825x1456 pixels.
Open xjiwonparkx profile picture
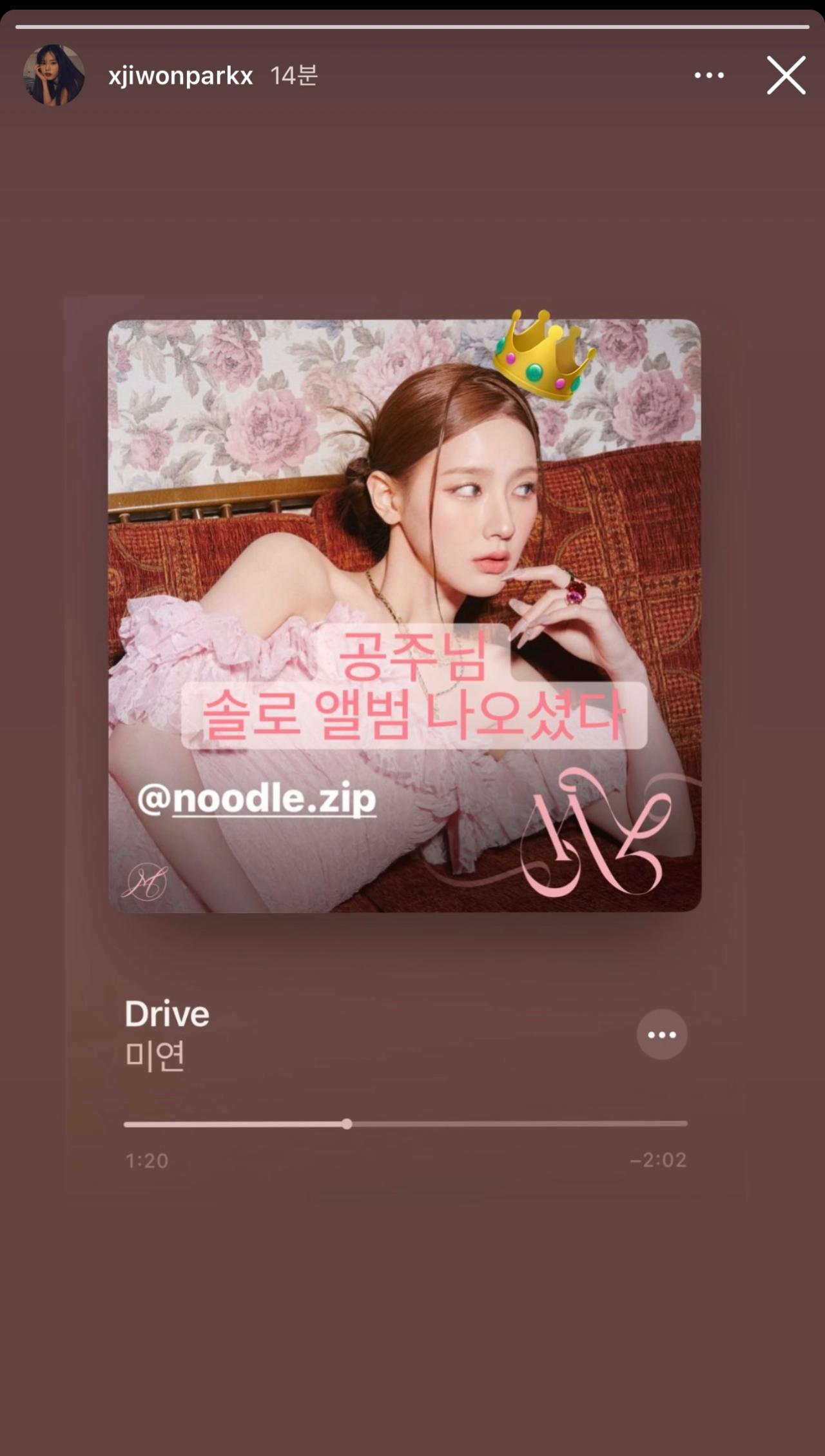[x=54, y=75]
